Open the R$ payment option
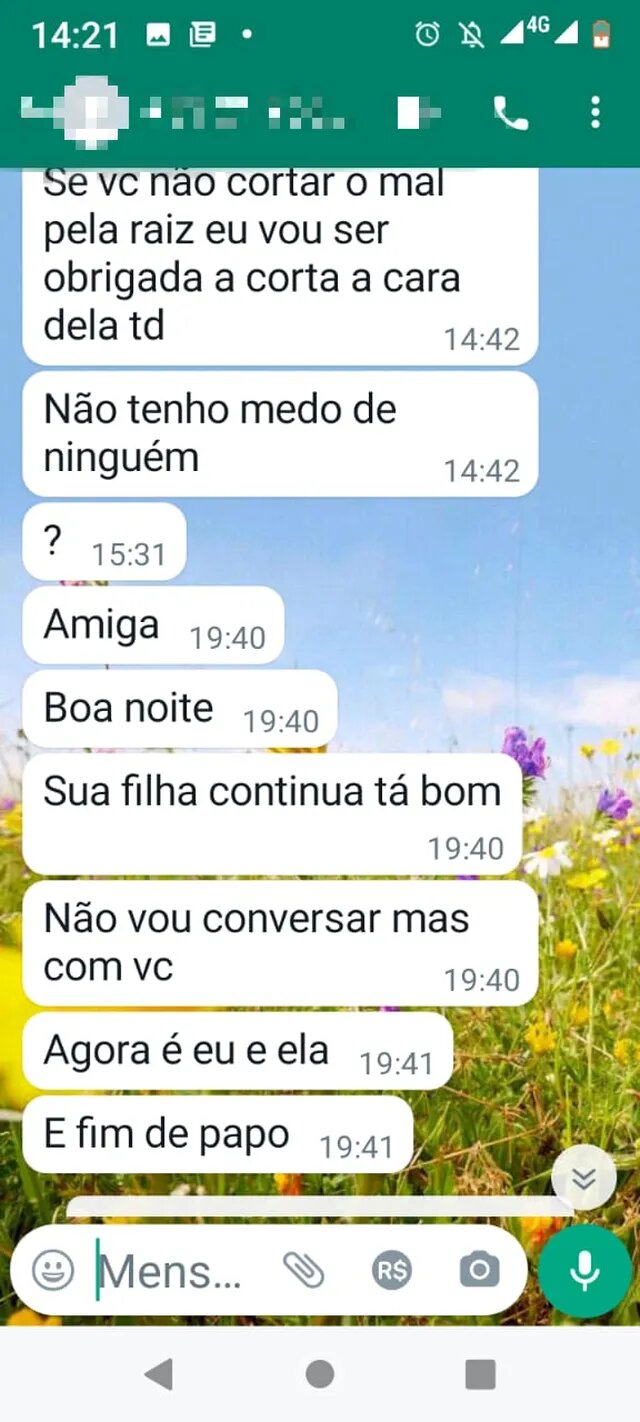Screen dimensions: 640x1422 [391, 1271]
